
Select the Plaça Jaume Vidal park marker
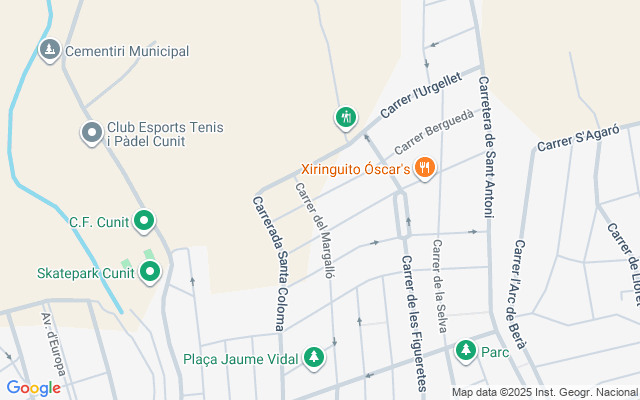pyautogui.click(x=313, y=358)
